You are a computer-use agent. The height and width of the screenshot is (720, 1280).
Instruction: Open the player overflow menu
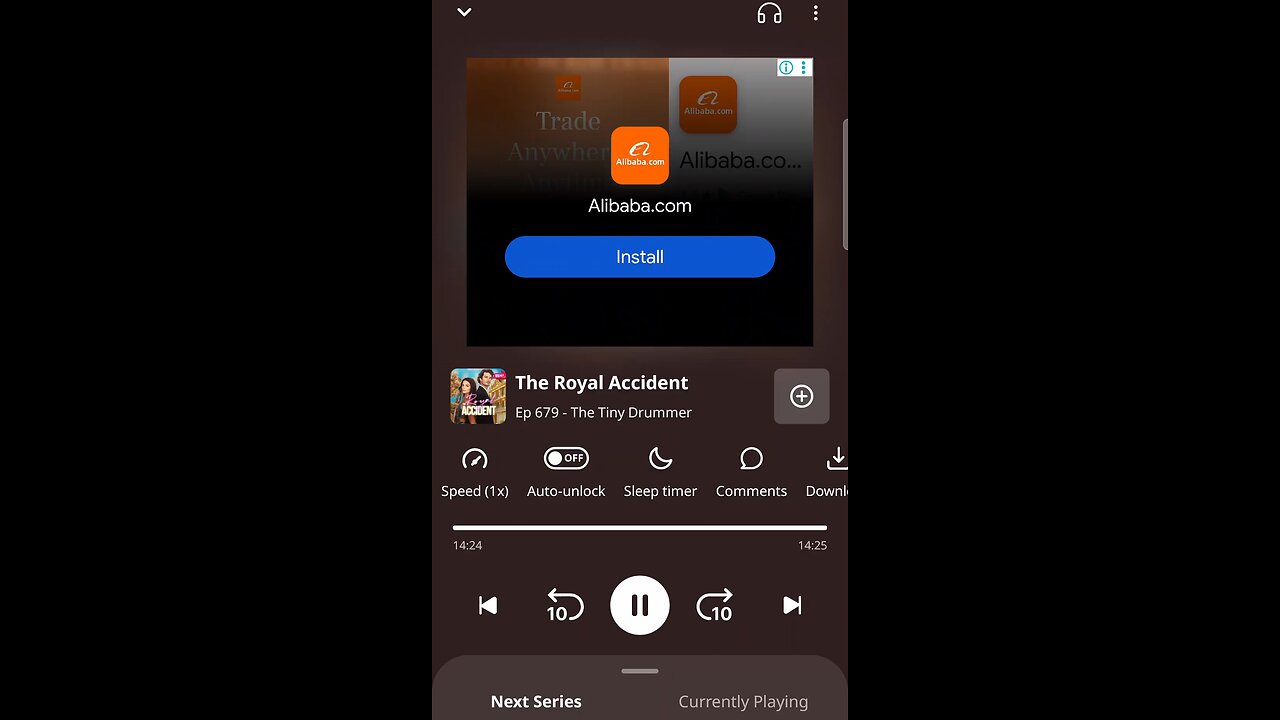815,13
